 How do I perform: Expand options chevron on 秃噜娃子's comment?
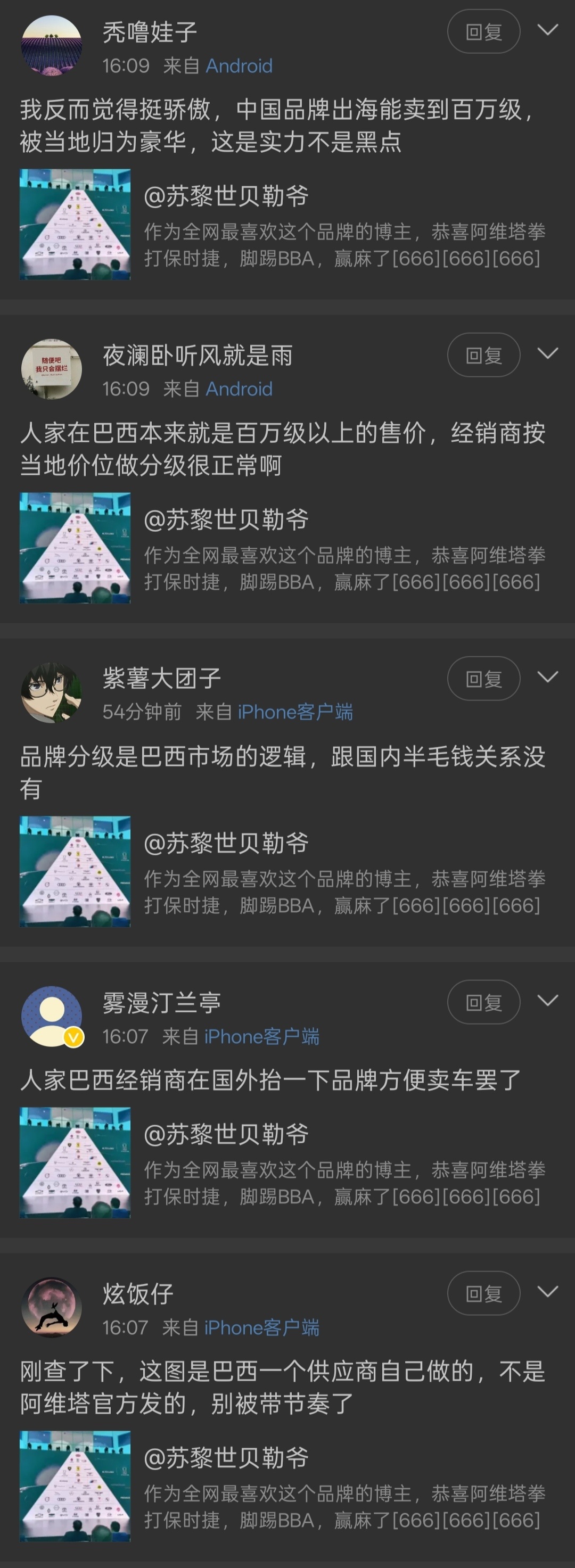(x=548, y=29)
